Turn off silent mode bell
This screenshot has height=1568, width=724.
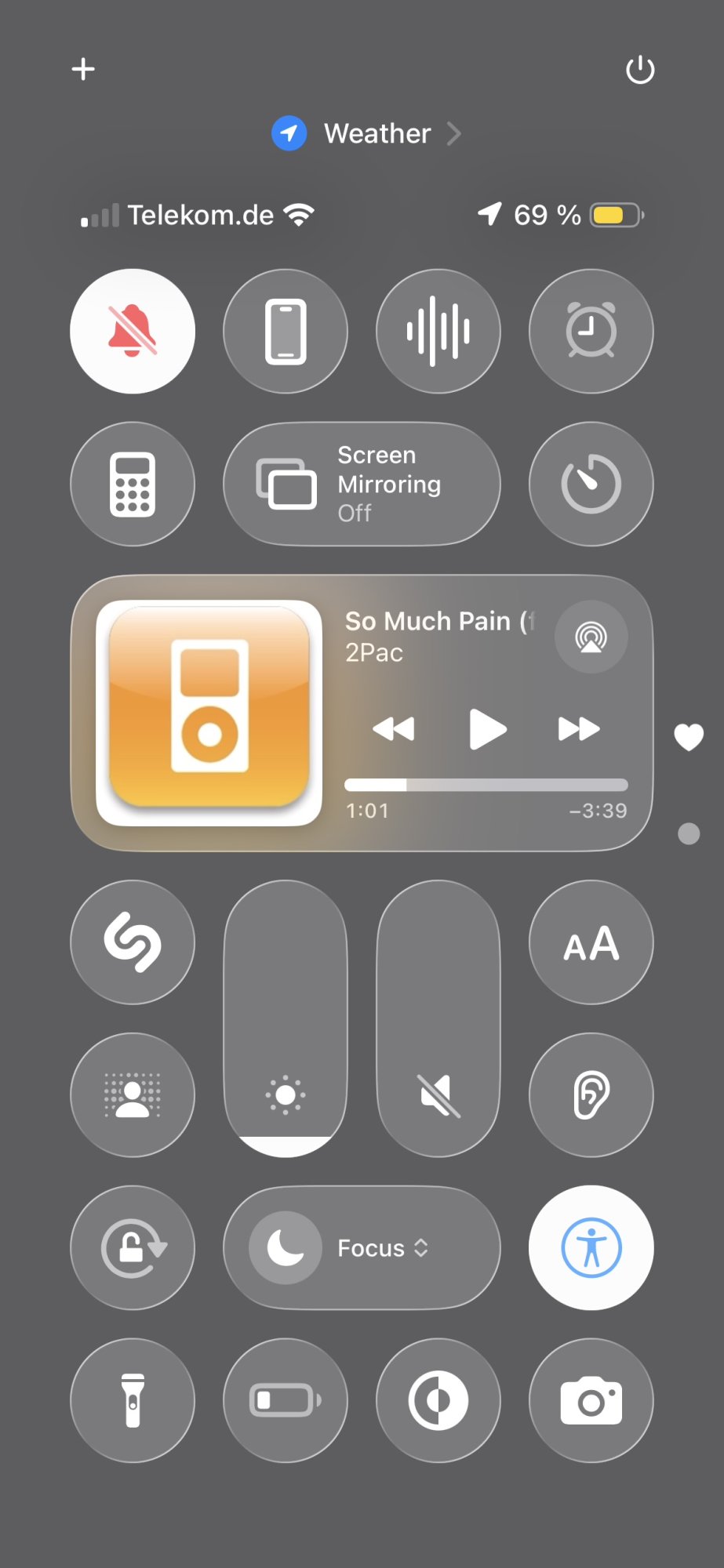click(133, 331)
